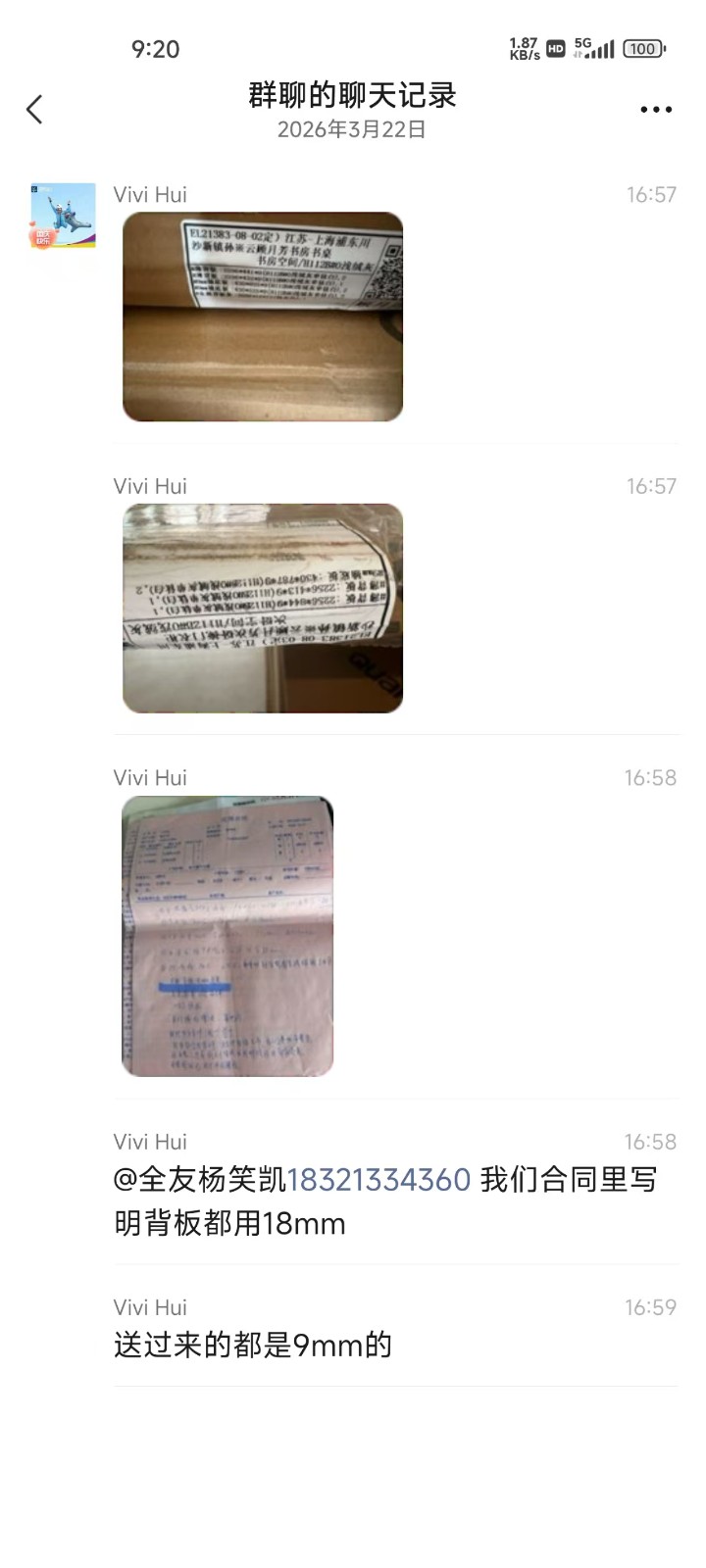
Task: View the upside-down label photo
Action: point(263,608)
